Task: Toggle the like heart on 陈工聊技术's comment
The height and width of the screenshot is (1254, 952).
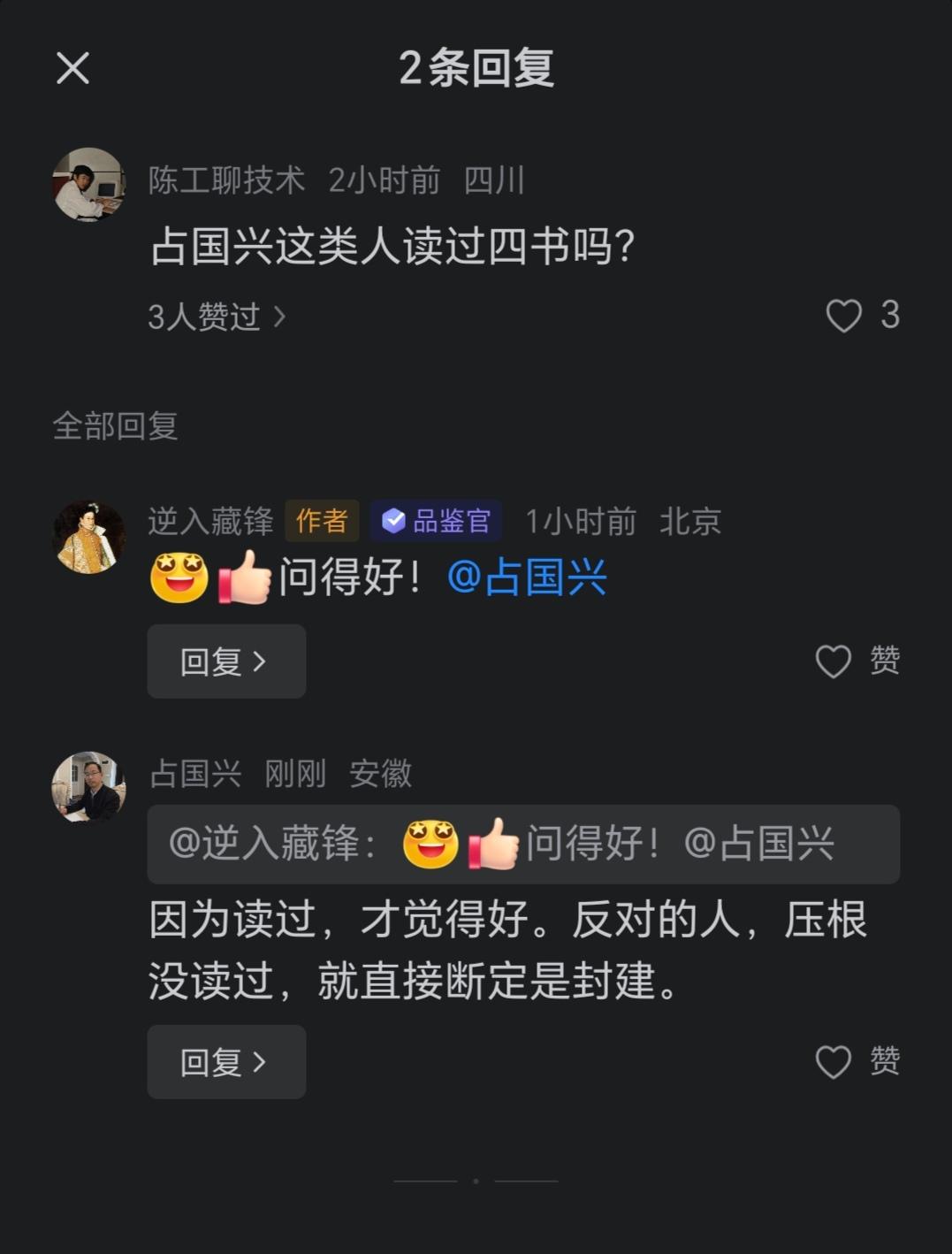Action: coord(843,317)
